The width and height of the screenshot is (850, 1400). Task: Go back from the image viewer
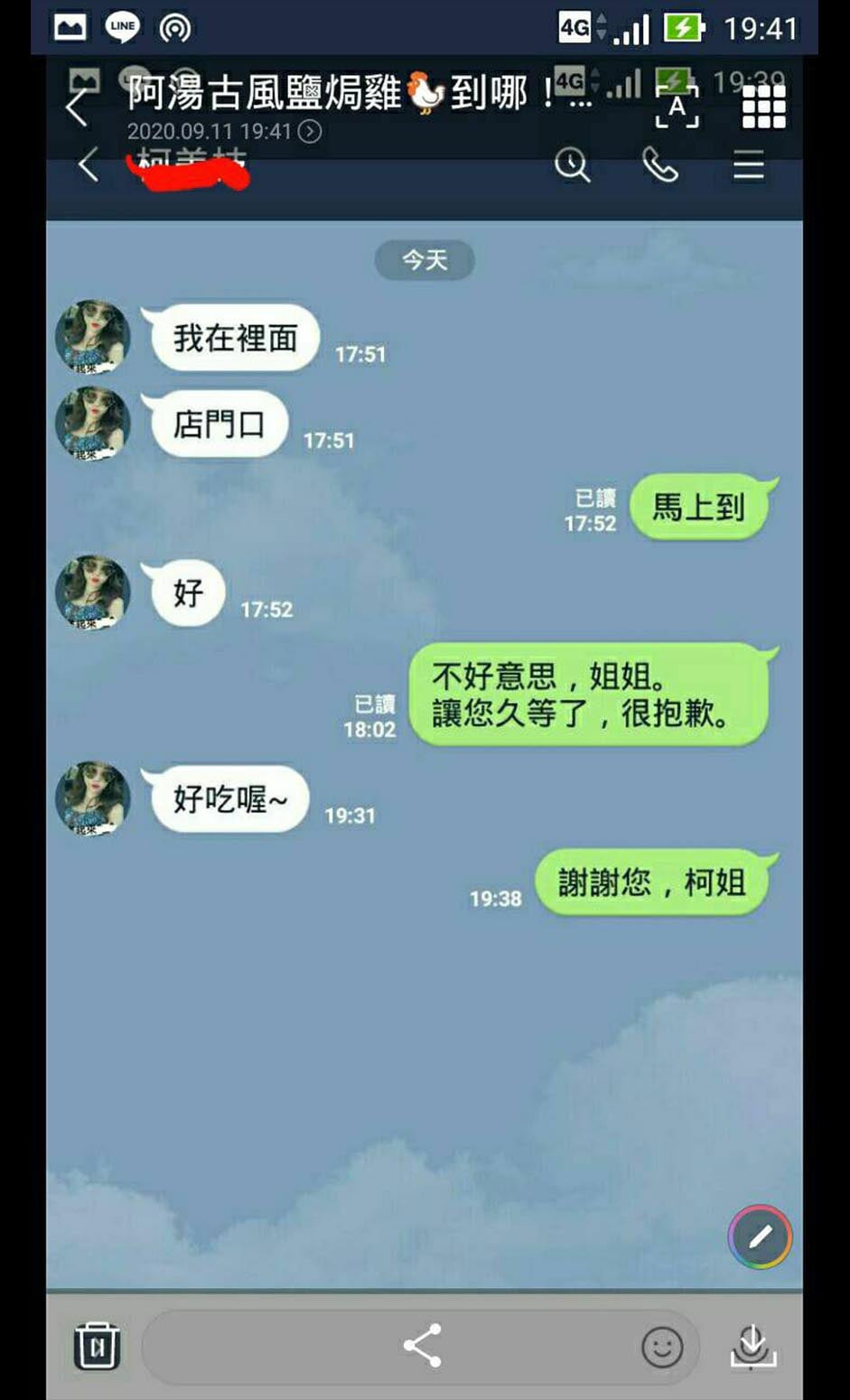(x=78, y=108)
